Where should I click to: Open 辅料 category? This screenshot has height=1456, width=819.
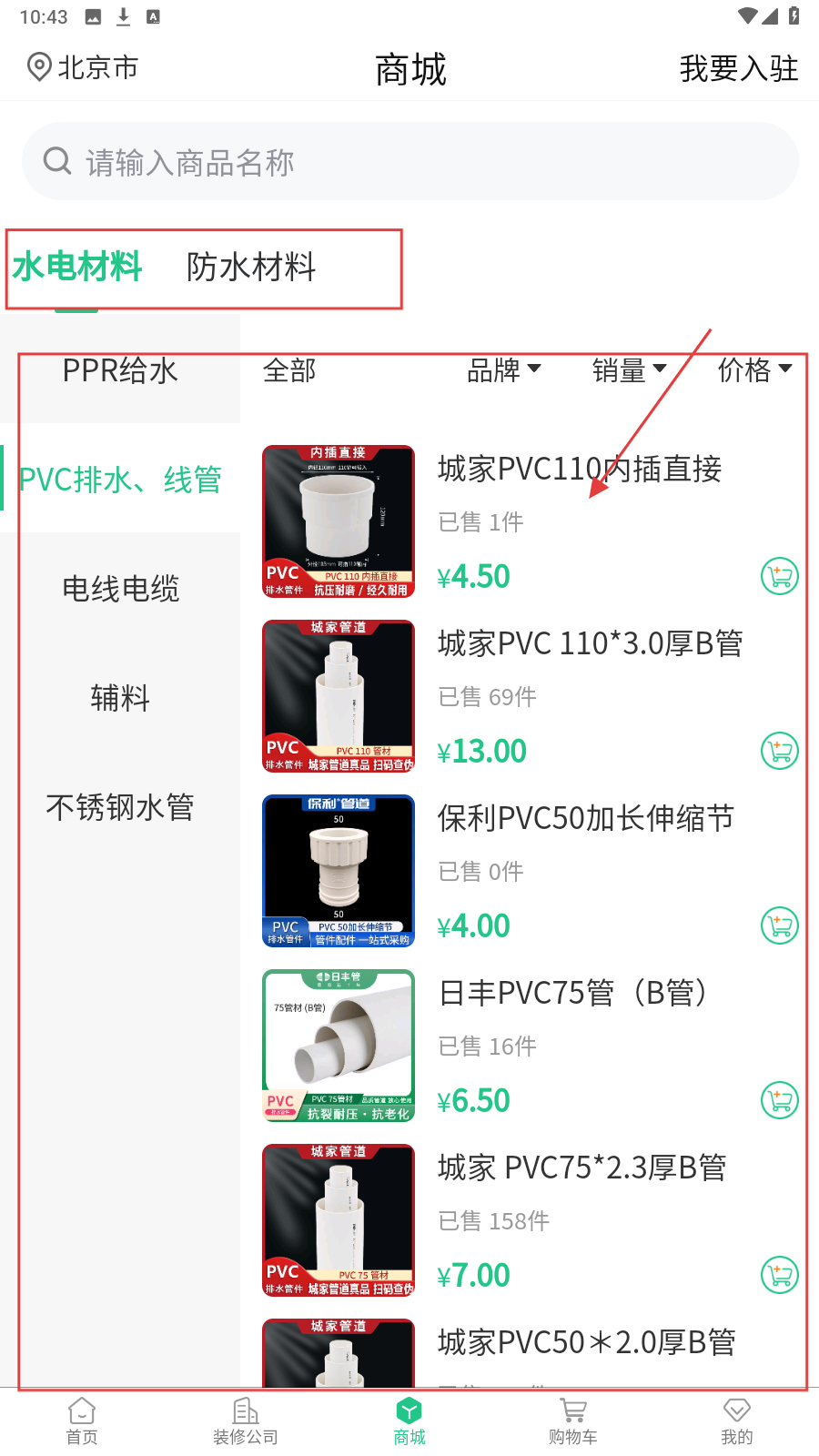[x=120, y=698]
